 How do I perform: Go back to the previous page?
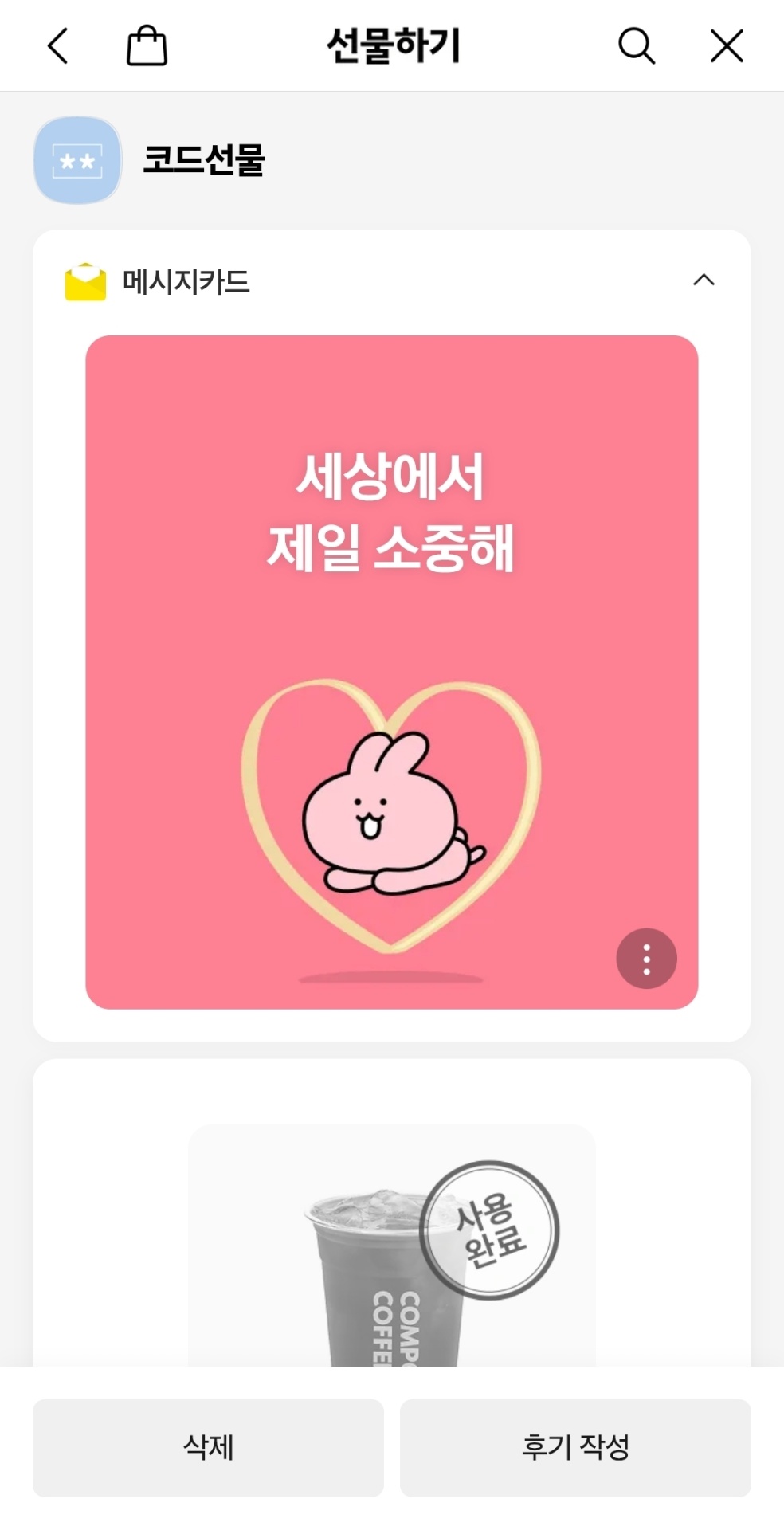[x=58, y=46]
